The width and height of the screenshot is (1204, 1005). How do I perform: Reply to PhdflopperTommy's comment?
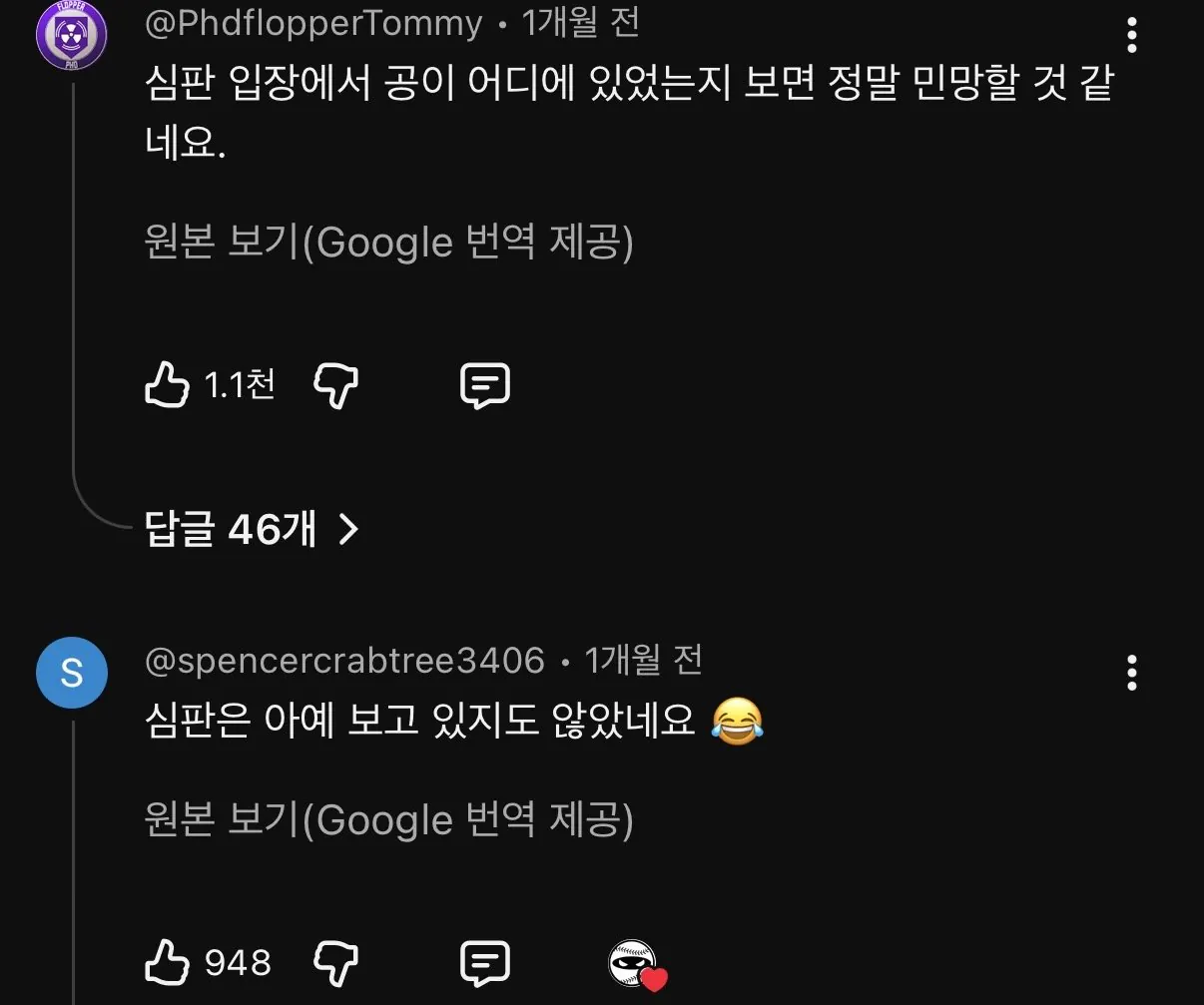coord(485,385)
